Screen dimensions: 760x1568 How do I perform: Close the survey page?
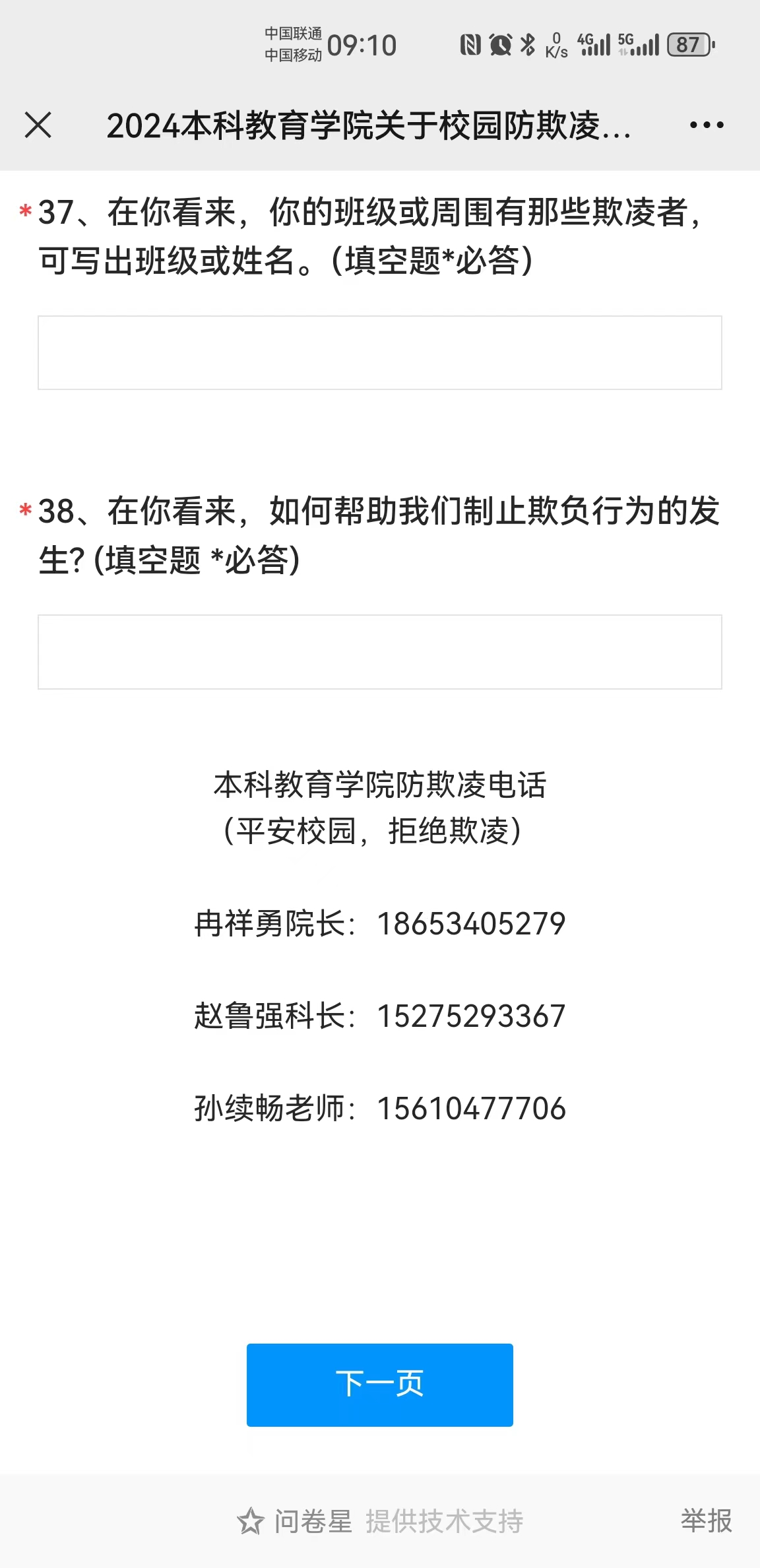tap(38, 125)
